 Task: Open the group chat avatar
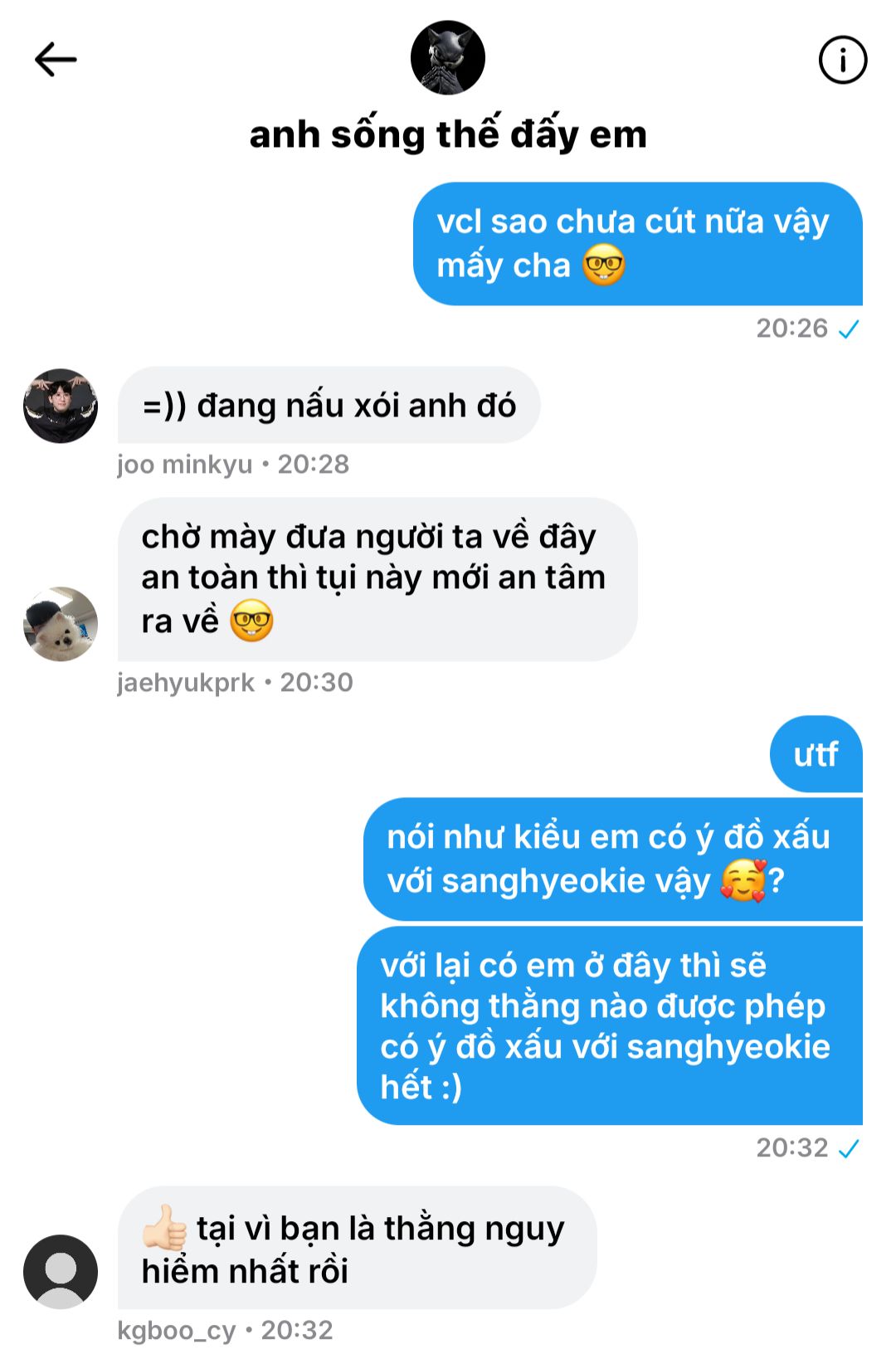[448, 57]
